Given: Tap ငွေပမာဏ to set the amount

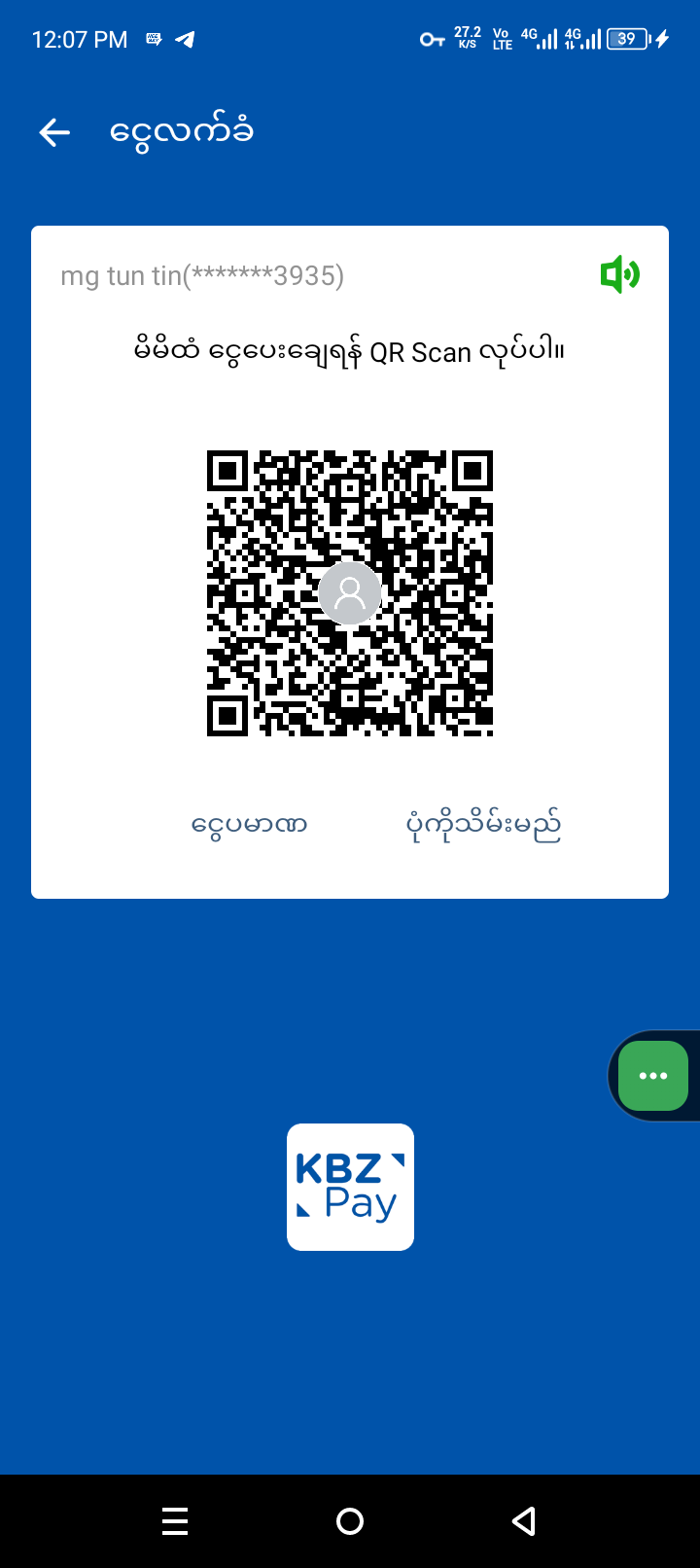Looking at the screenshot, I should 250,825.
